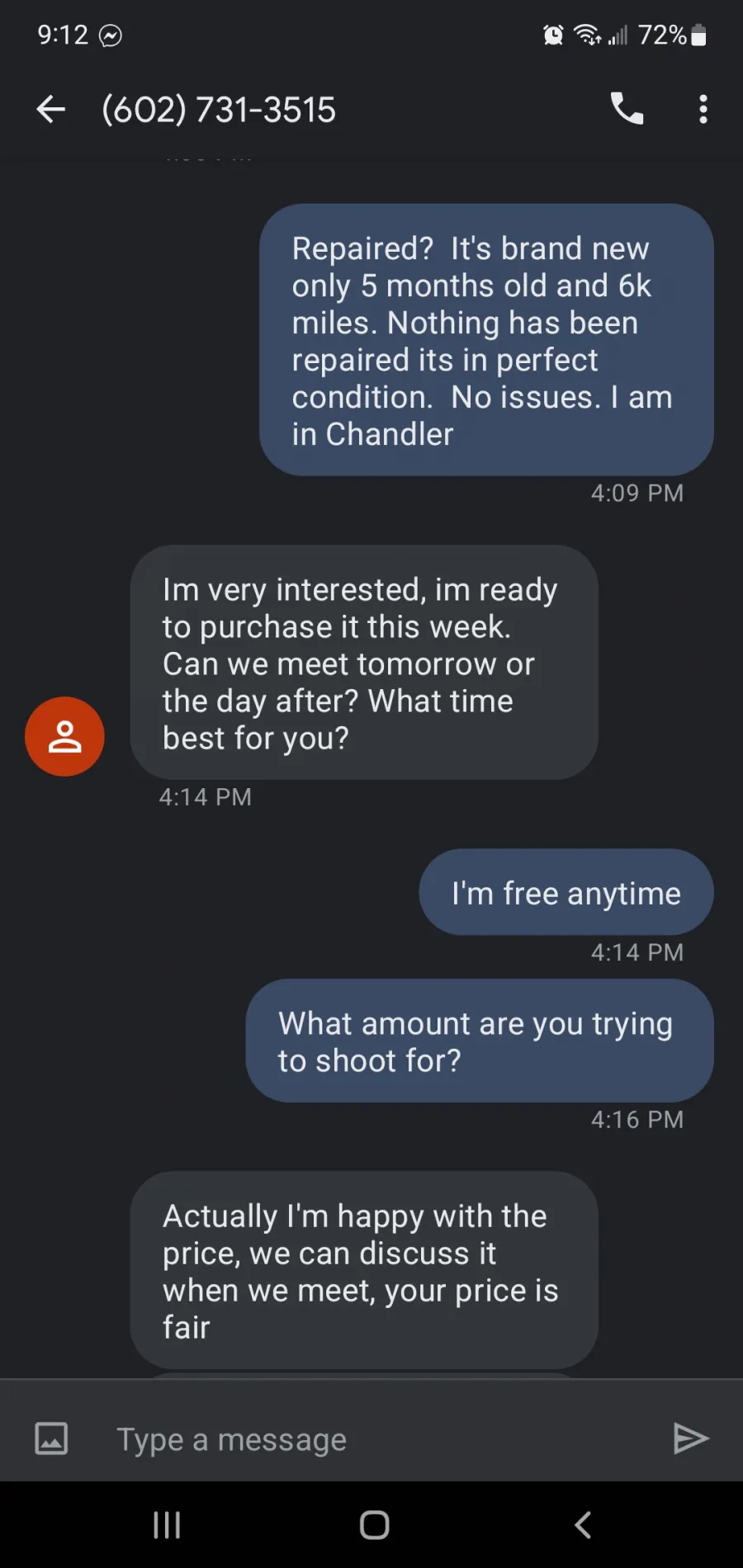Call (602) 731-3515 with the phone icon
743x1568 pixels.
[x=627, y=109]
